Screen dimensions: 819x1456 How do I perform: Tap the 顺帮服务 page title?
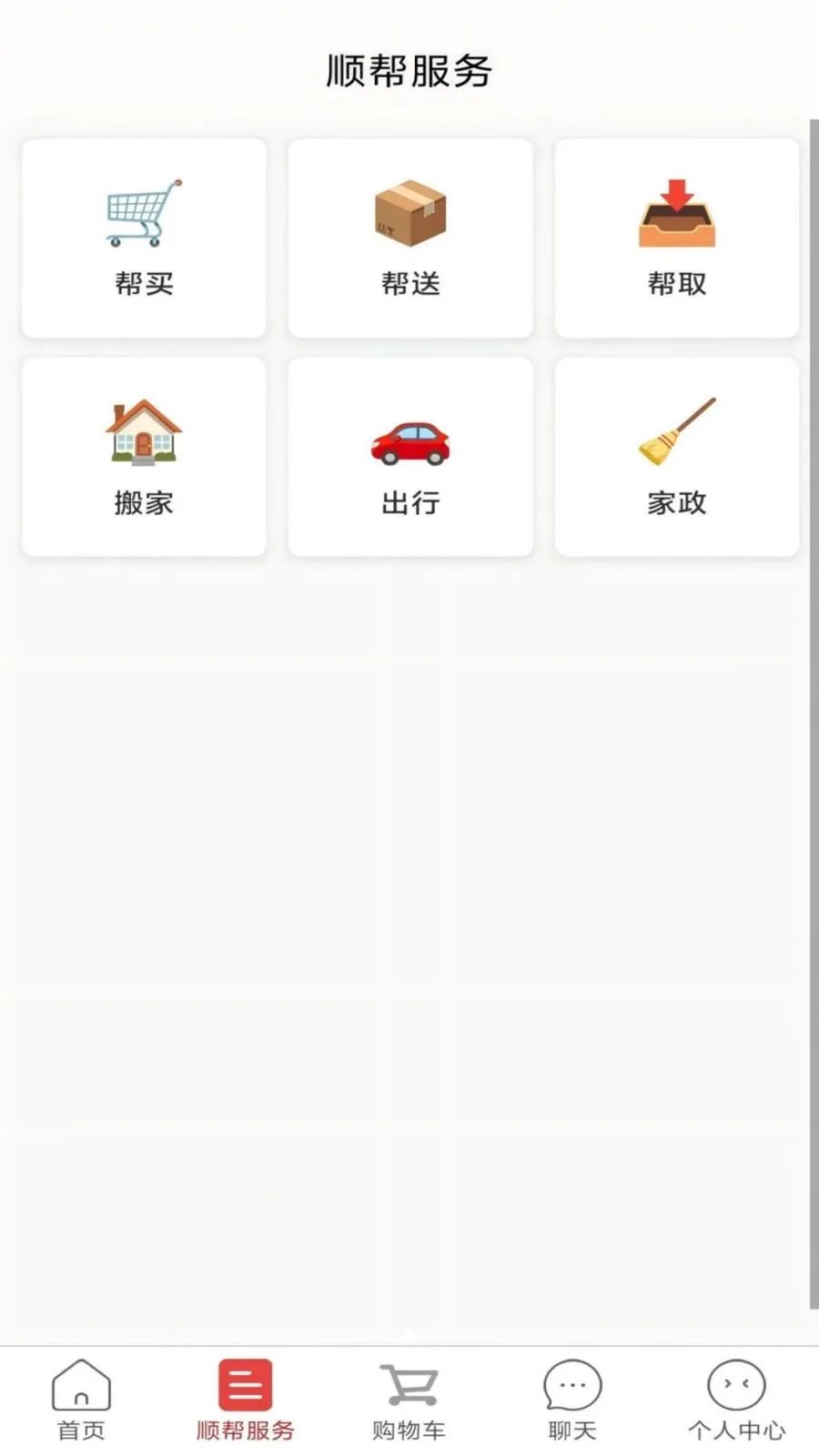(409, 69)
